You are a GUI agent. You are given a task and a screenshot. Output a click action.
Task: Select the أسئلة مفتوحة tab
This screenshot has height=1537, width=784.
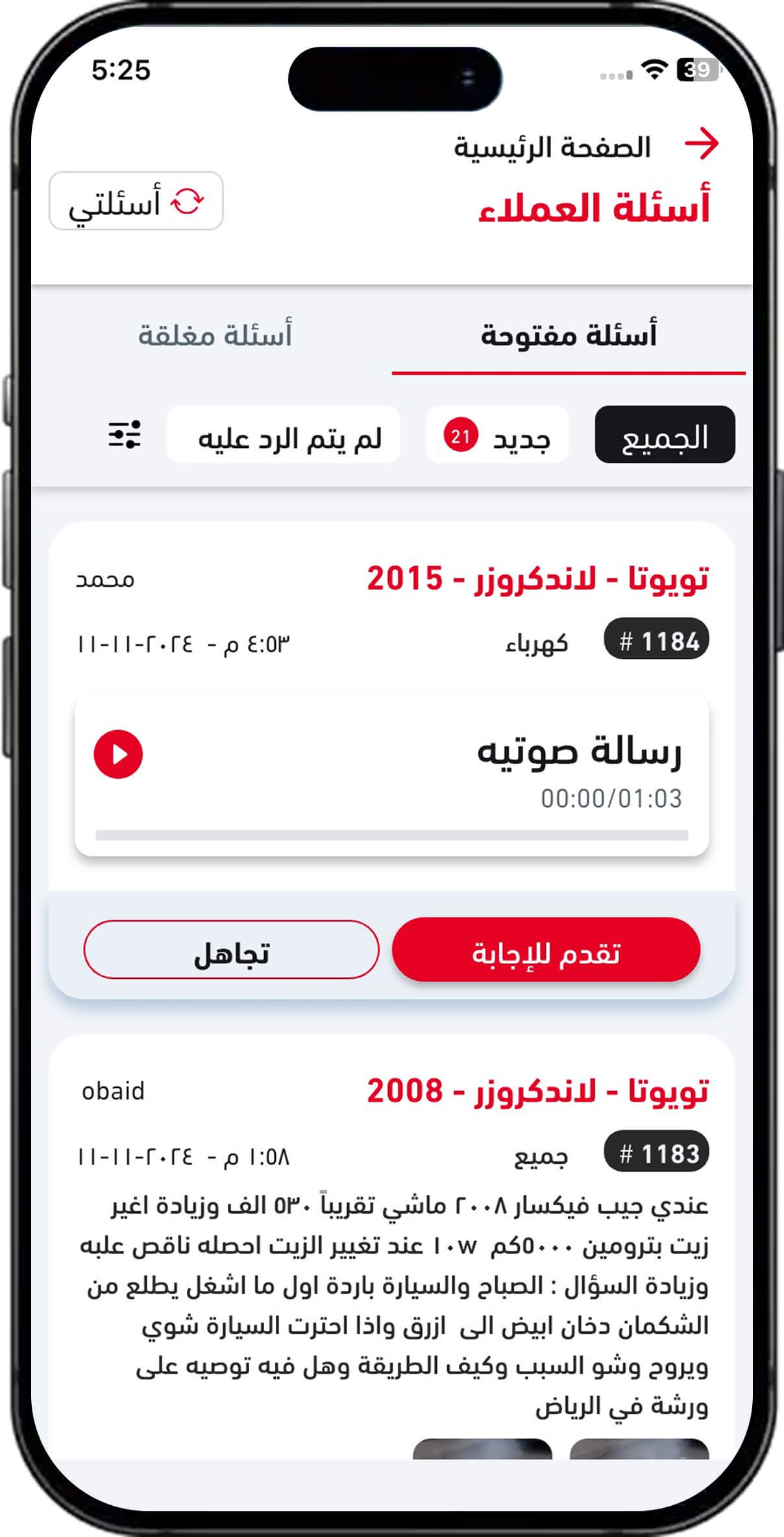pos(569,335)
